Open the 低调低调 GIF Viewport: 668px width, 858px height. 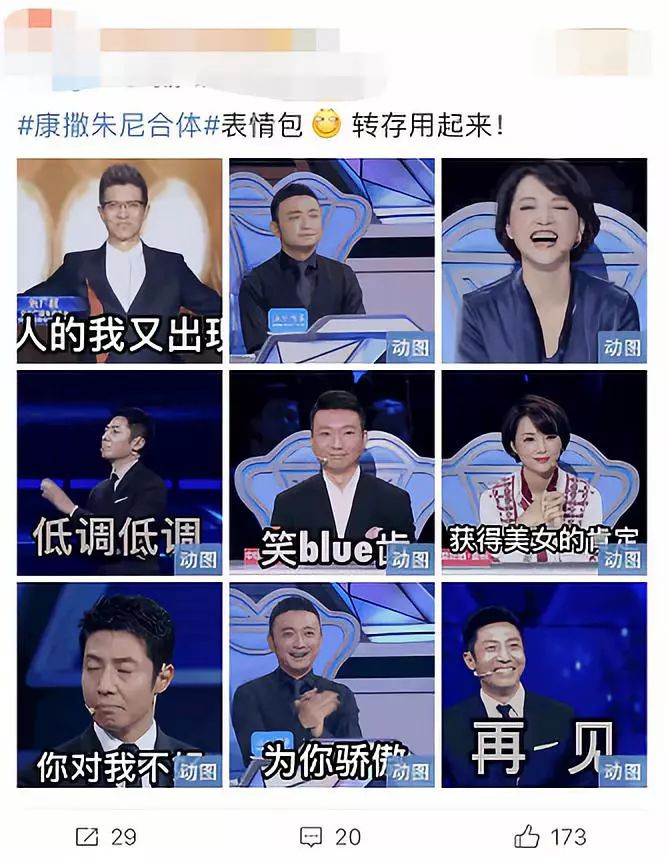click(120, 472)
